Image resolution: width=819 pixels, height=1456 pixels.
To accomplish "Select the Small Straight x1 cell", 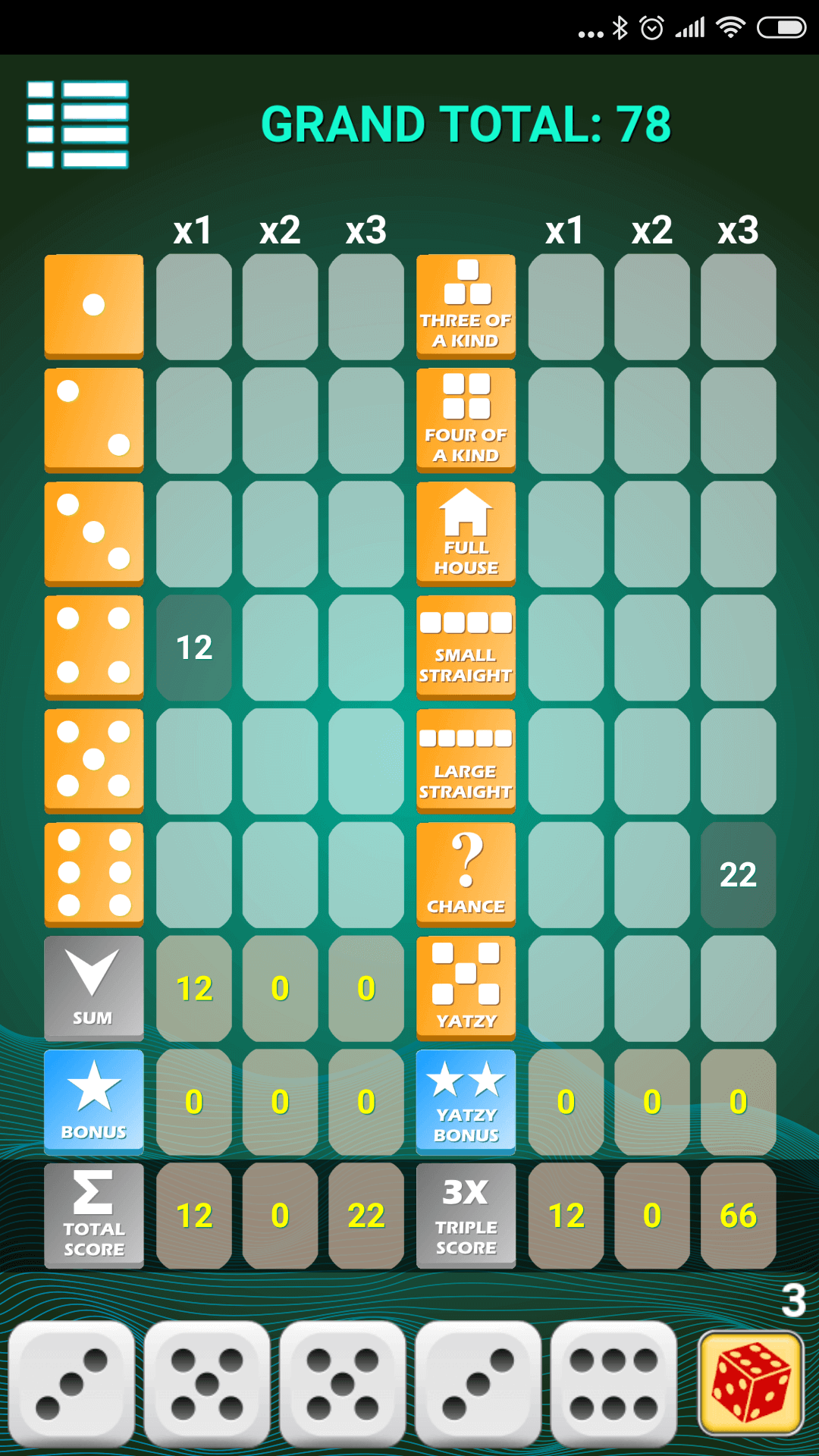I will (x=566, y=648).
